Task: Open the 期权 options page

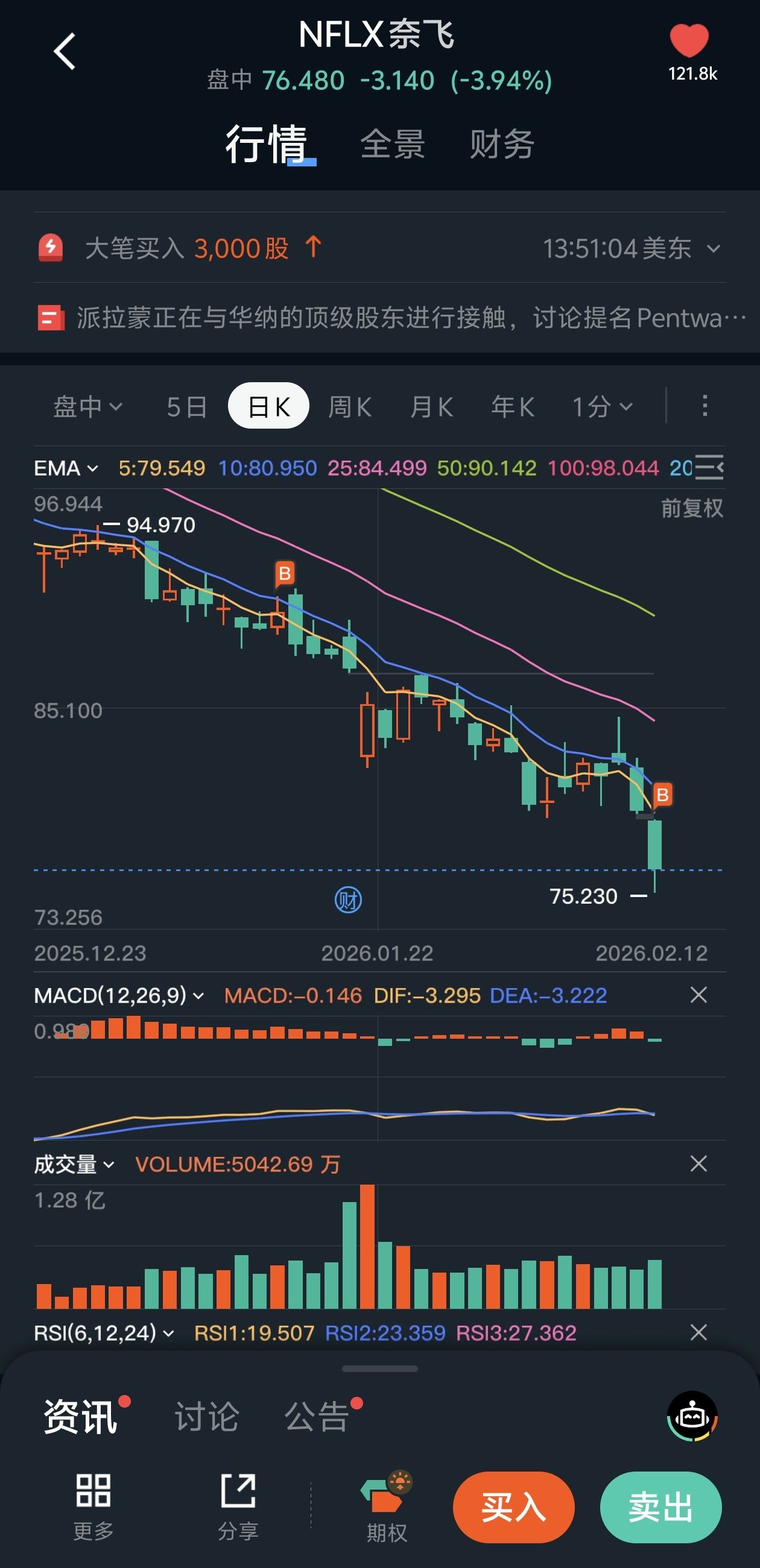Action: (386, 1508)
